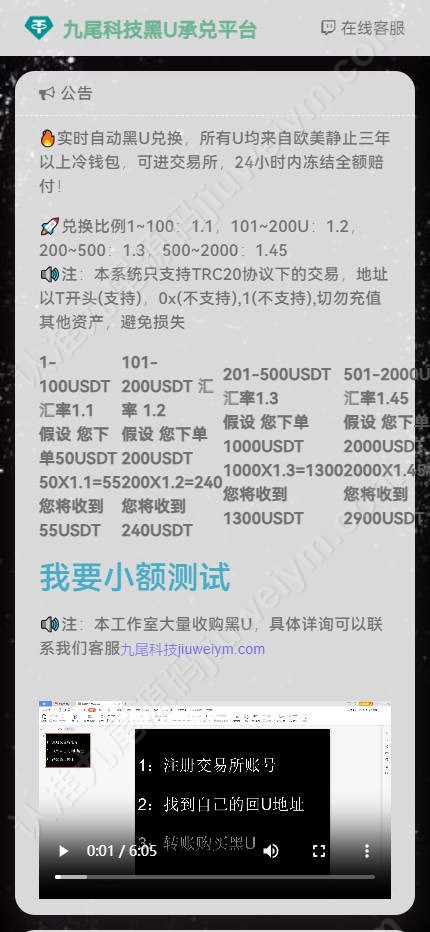Open the 九尾科技jiuweiym.com link

pyautogui.click(x=193, y=649)
